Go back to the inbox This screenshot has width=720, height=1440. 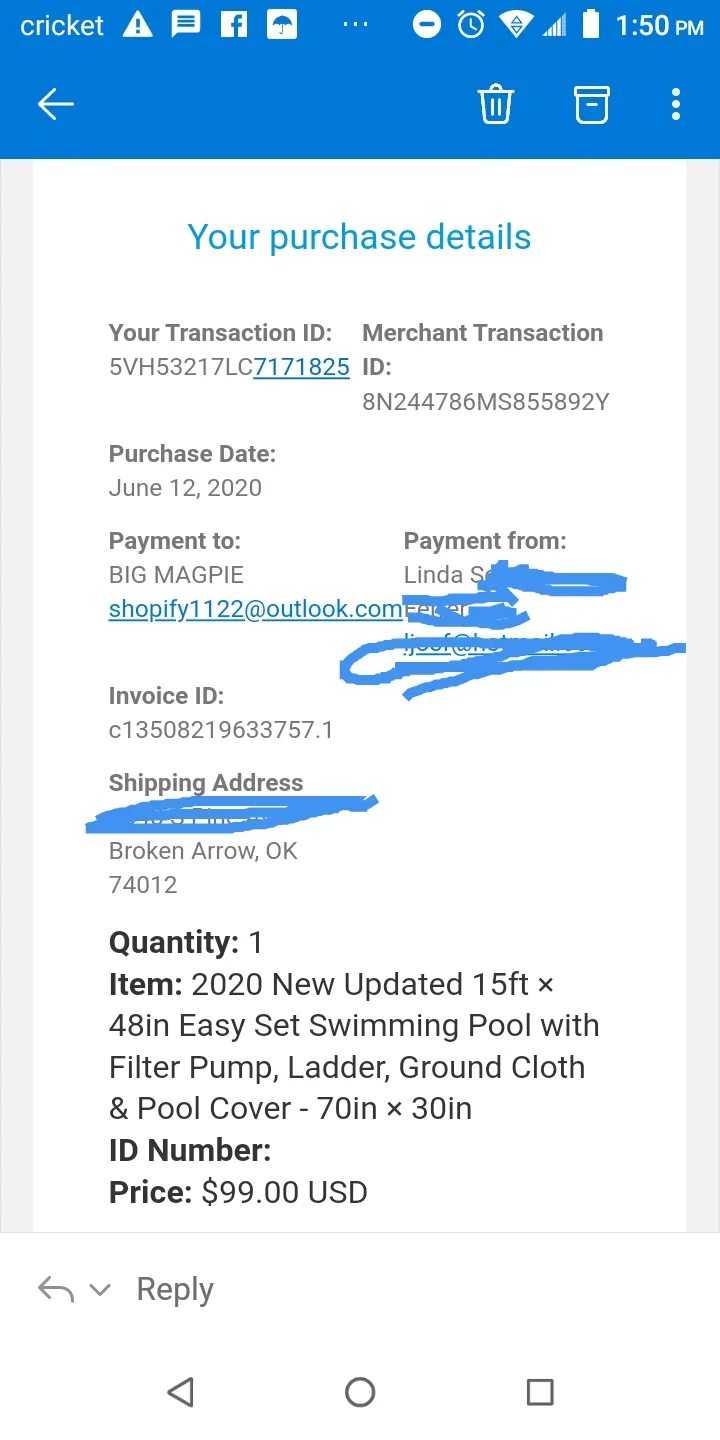pos(56,104)
